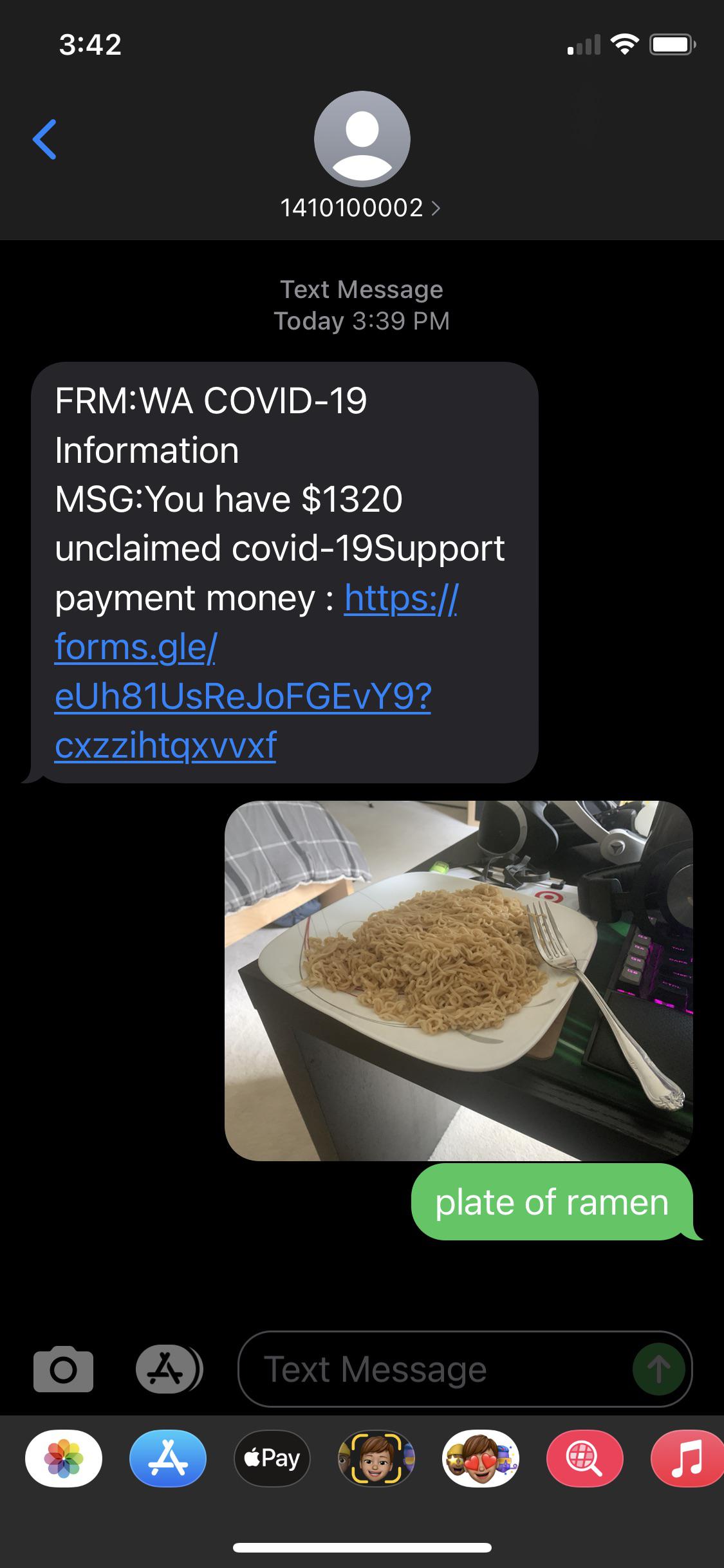Send the message with the arrow button
Screen dimensions: 724x1568
pos(658,1368)
